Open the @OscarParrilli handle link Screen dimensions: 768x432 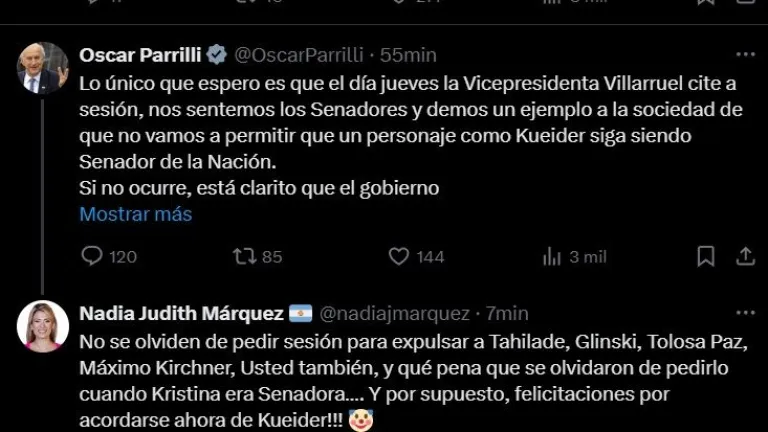tap(298, 55)
